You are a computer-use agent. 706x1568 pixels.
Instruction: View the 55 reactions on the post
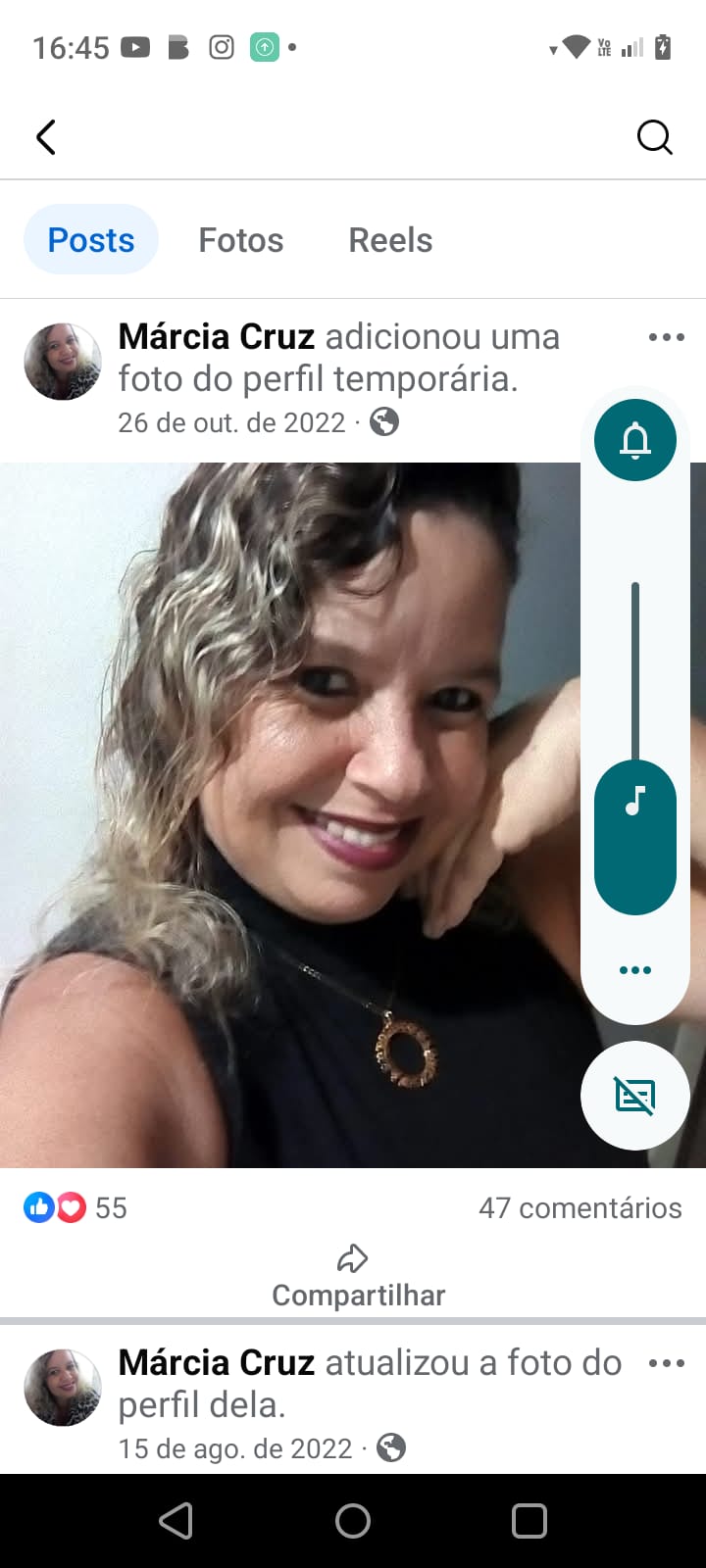pos(76,1207)
